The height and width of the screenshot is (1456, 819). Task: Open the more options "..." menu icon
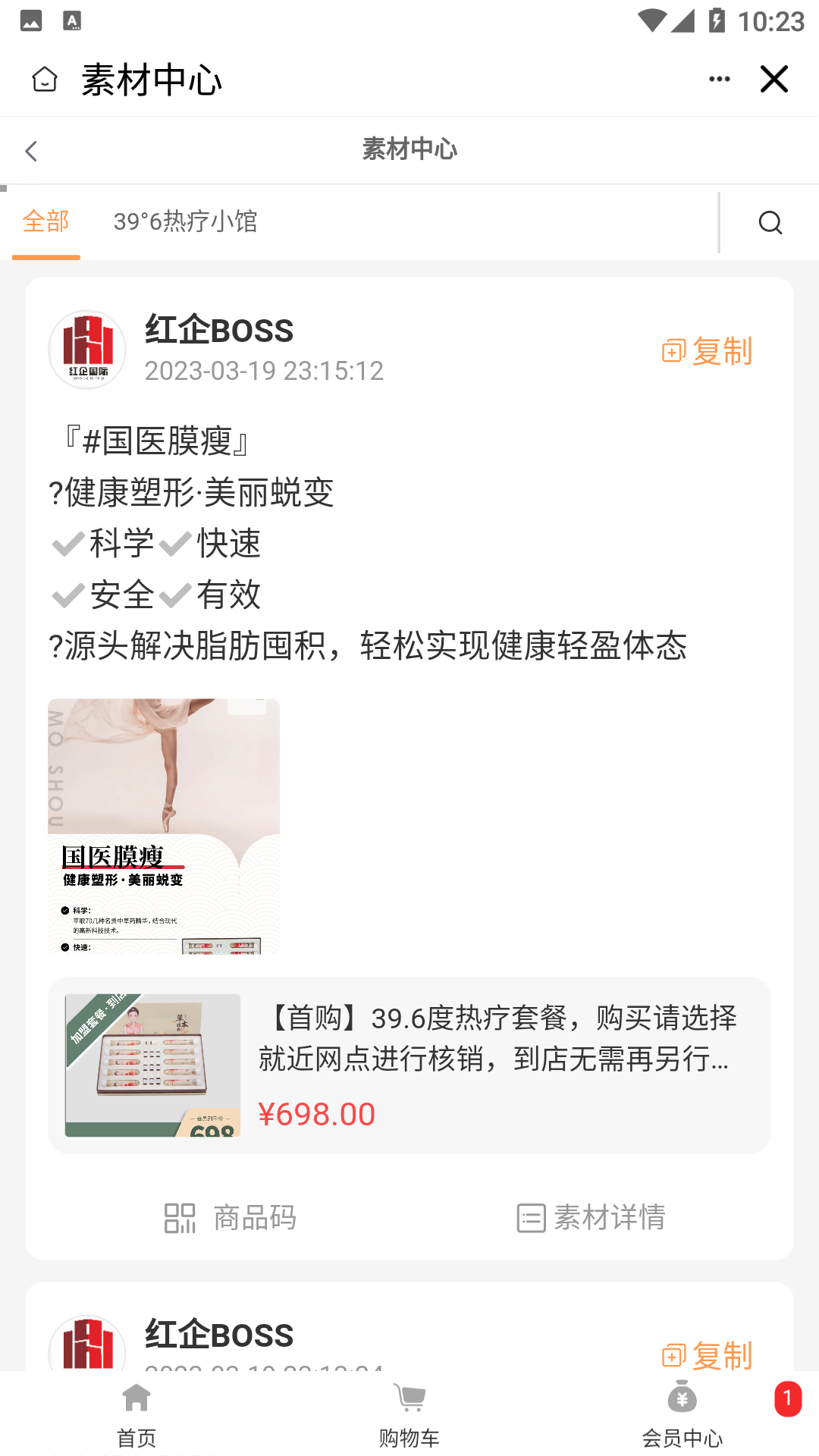pyautogui.click(x=718, y=78)
